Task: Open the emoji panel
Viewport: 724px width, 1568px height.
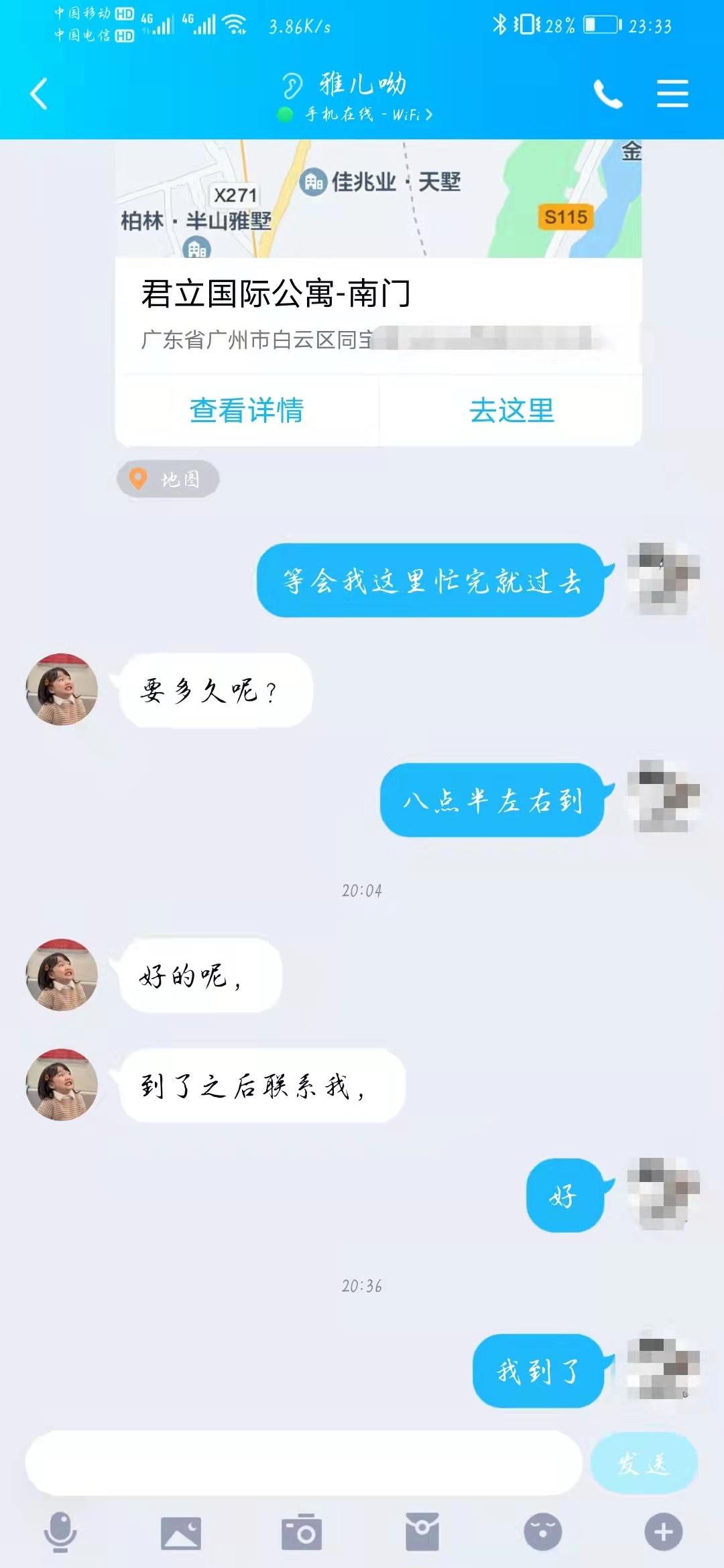Action: [x=543, y=1532]
